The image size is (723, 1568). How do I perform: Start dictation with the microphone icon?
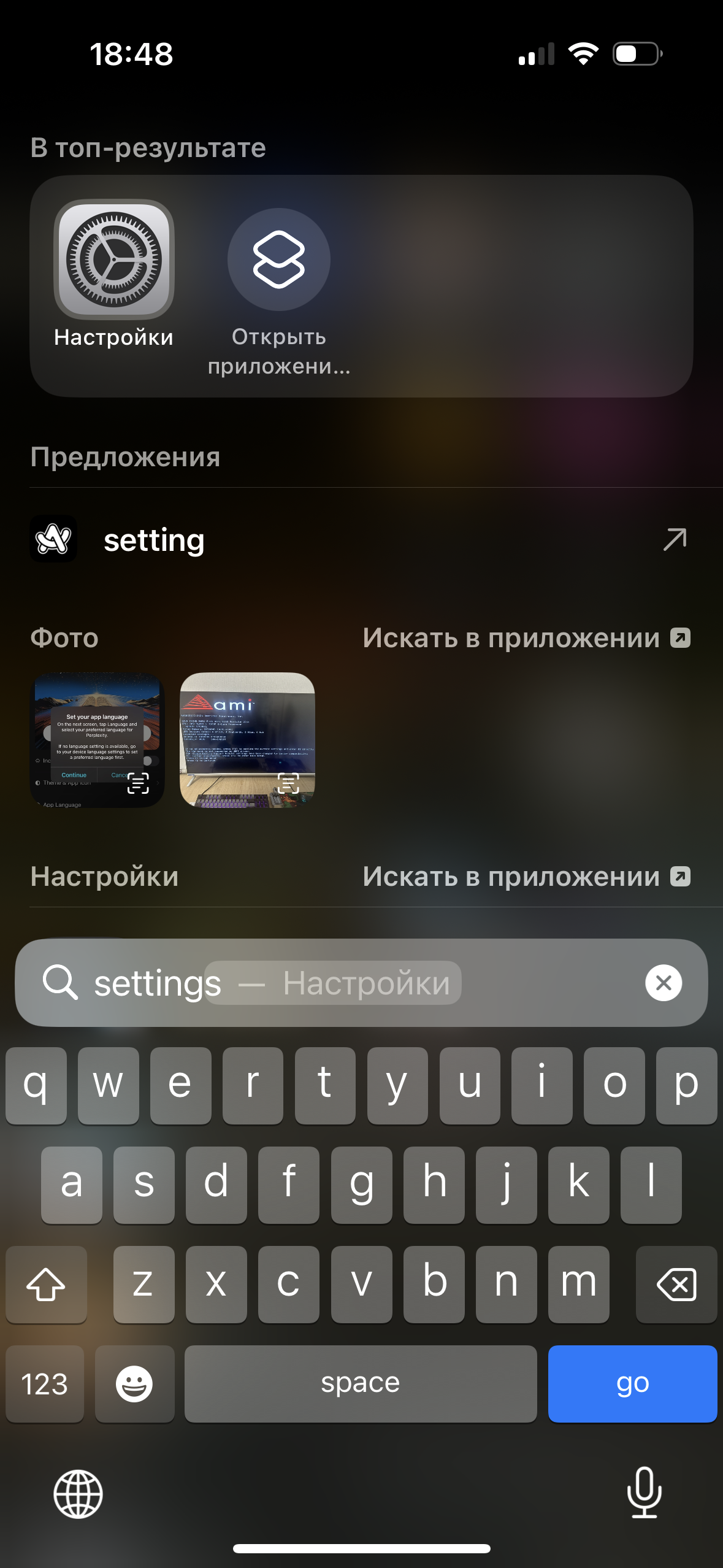click(x=644, y=1493)
